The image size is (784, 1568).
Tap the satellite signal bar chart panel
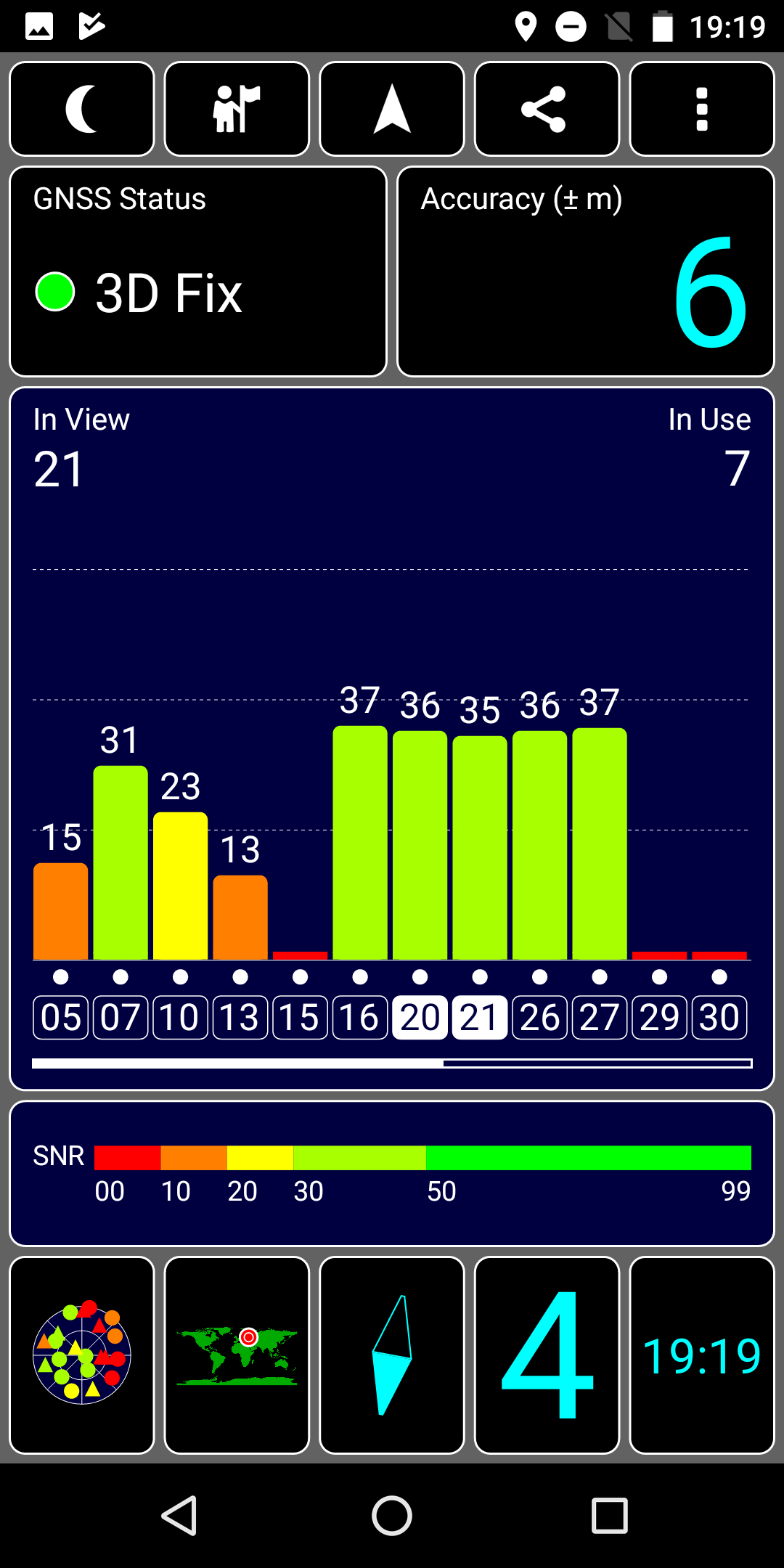pos(392,739)
